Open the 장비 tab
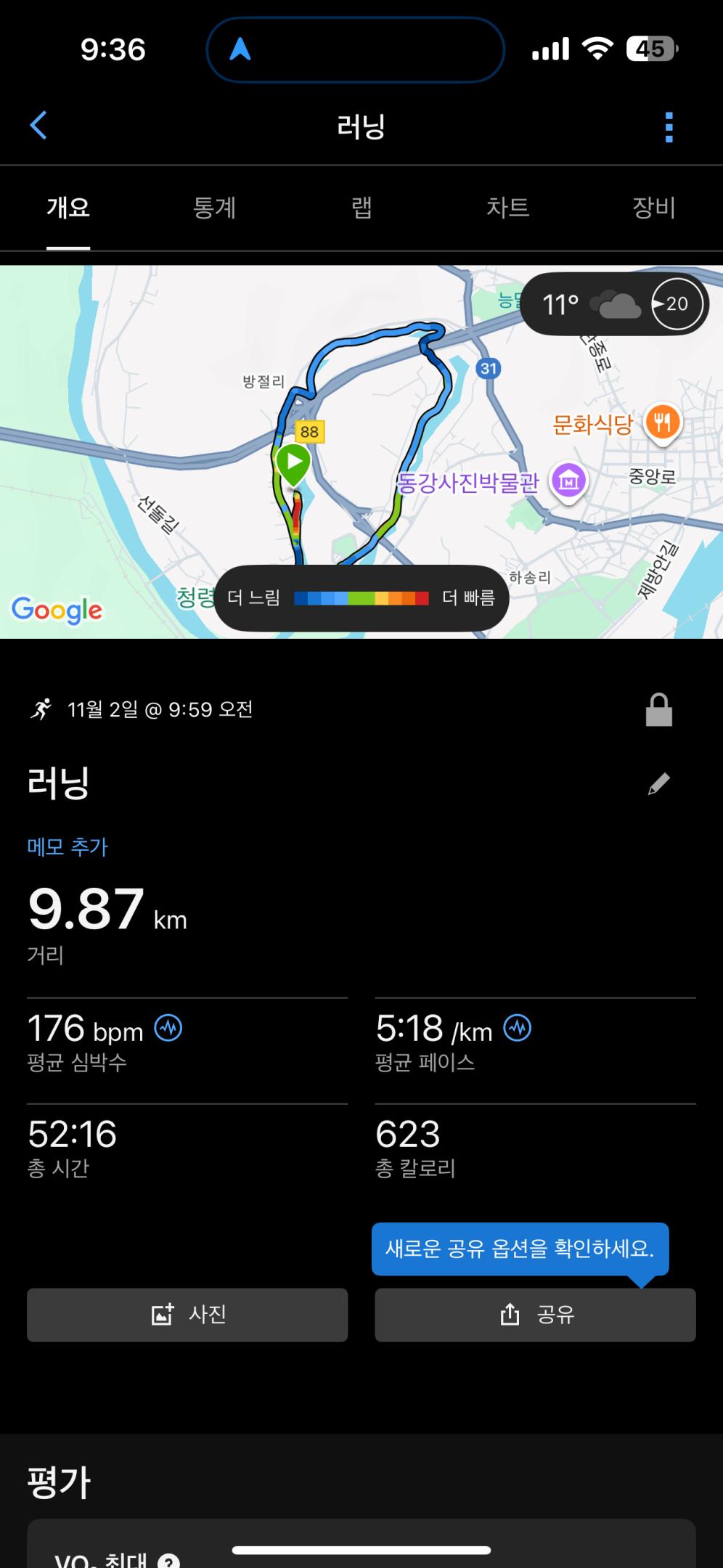723x1568 pixels. coord(653,208)
